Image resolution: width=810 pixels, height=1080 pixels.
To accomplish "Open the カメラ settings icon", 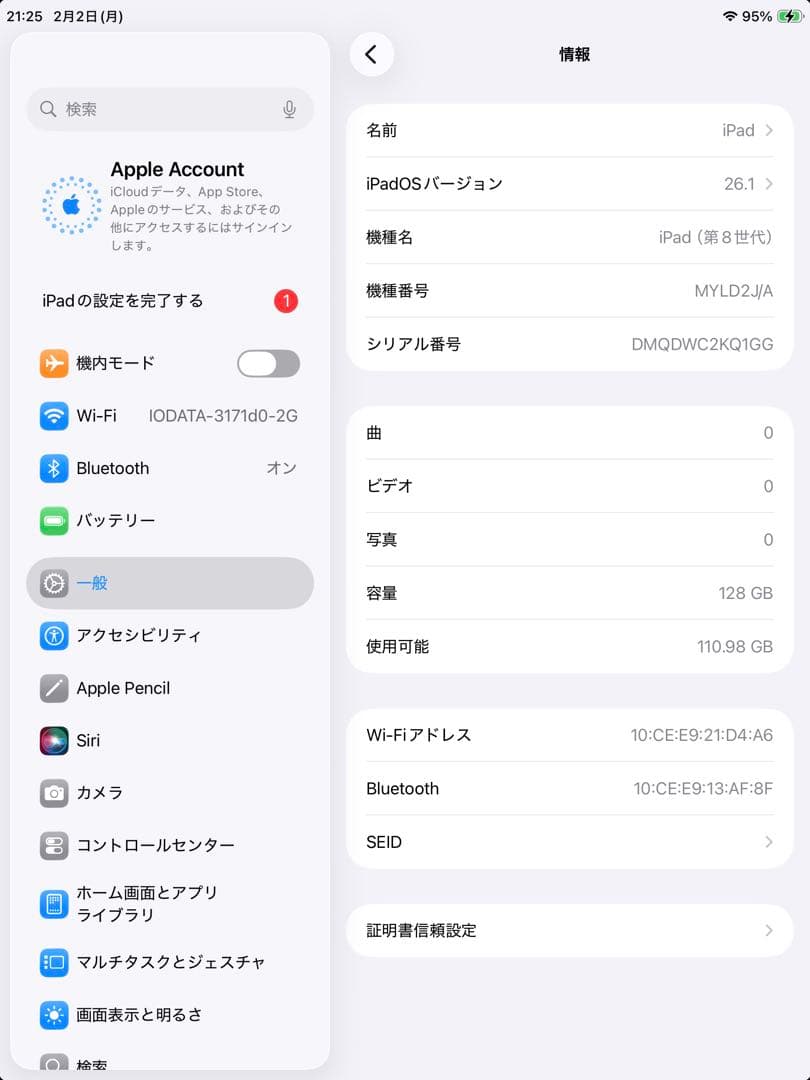I will tap(53, 793).
